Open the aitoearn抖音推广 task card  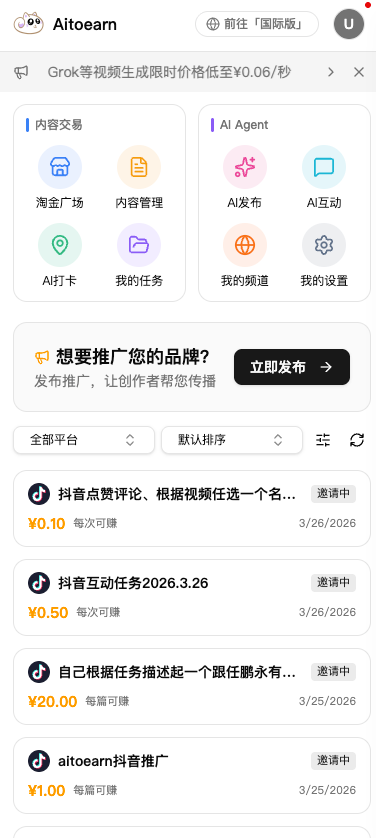click(192, 775)
